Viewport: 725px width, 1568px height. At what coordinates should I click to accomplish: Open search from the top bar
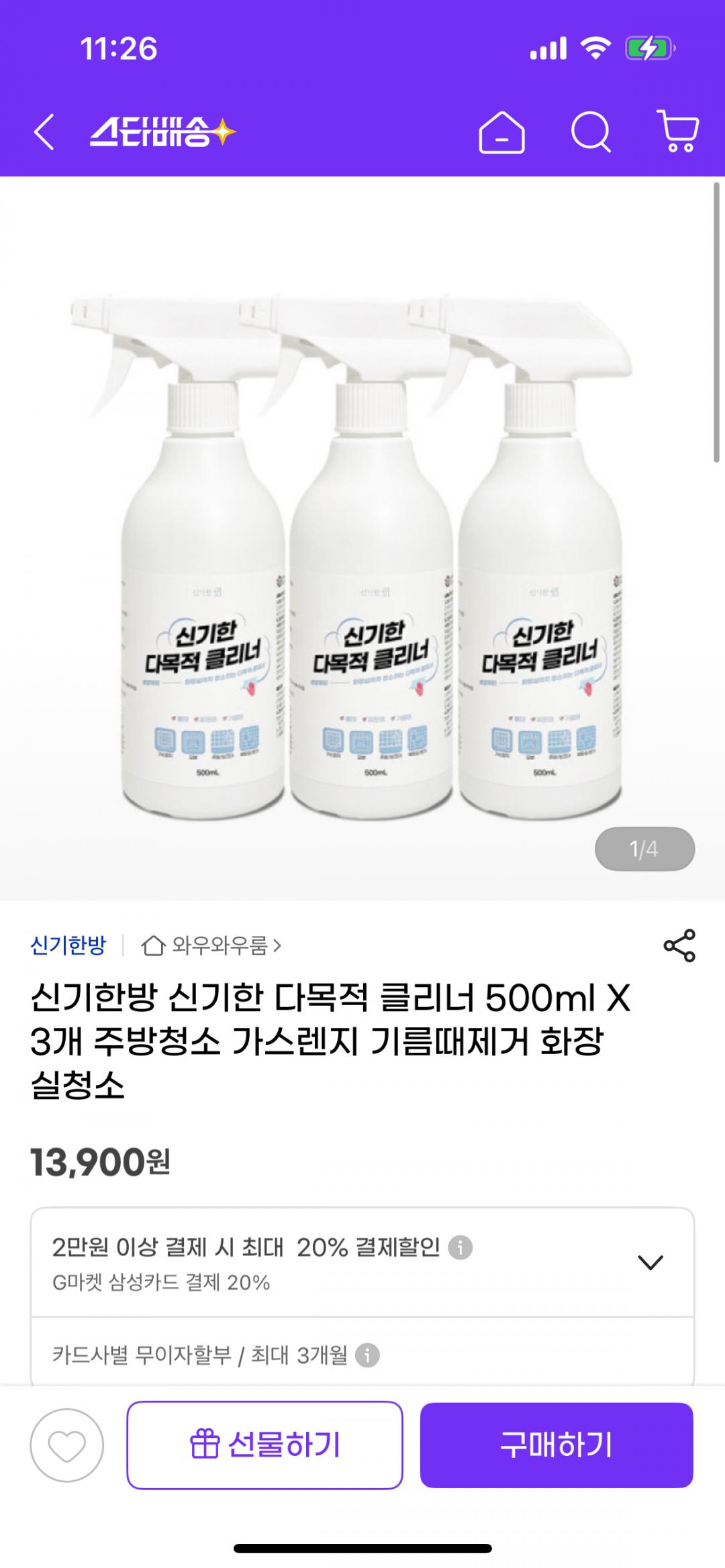point(591,132)
